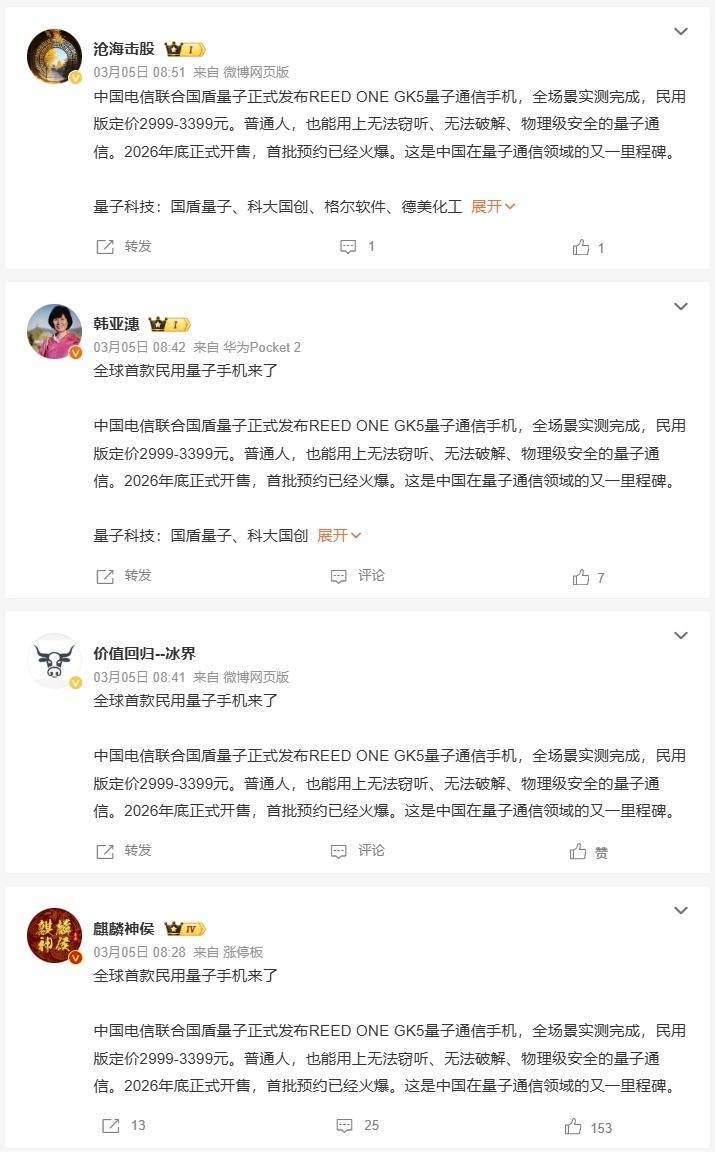
Task: Like 沧海击股's post
Action: tap(588, 247)
